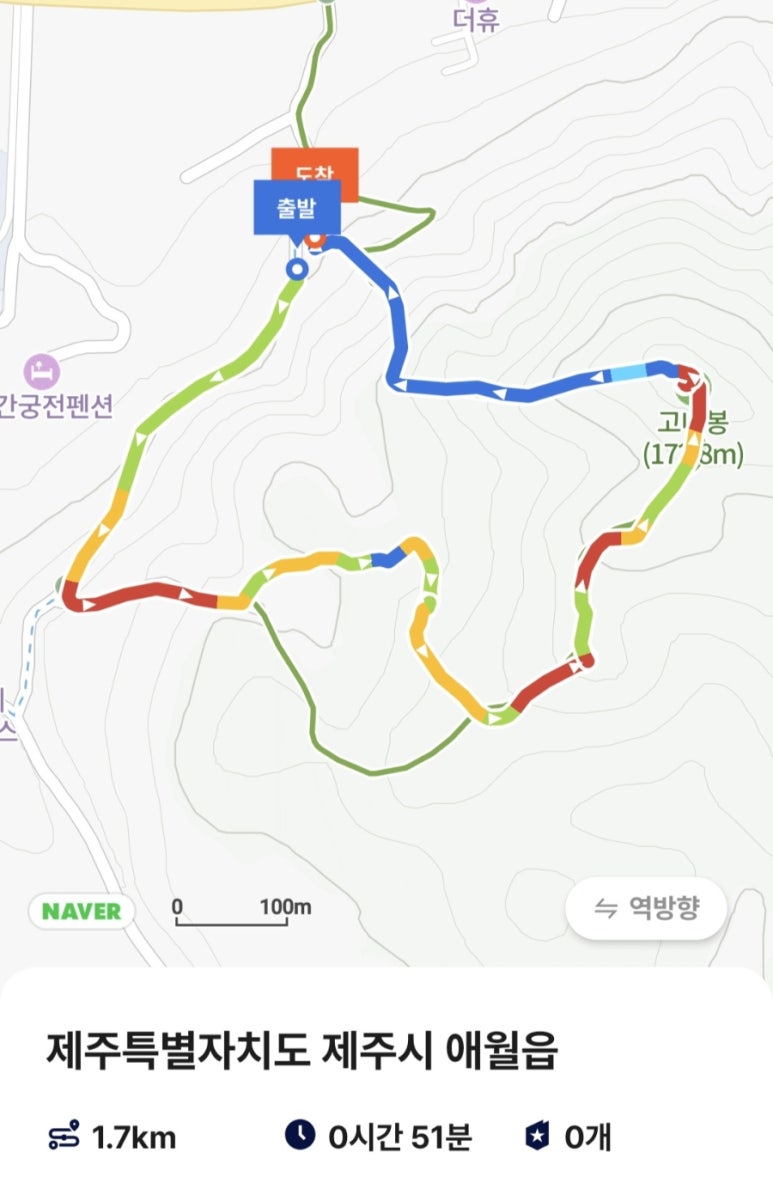Viewport: 773px width, 1183px height.
Task: Open the 궁전펜션 lodging place marker
Action: [x=43, y=372]
